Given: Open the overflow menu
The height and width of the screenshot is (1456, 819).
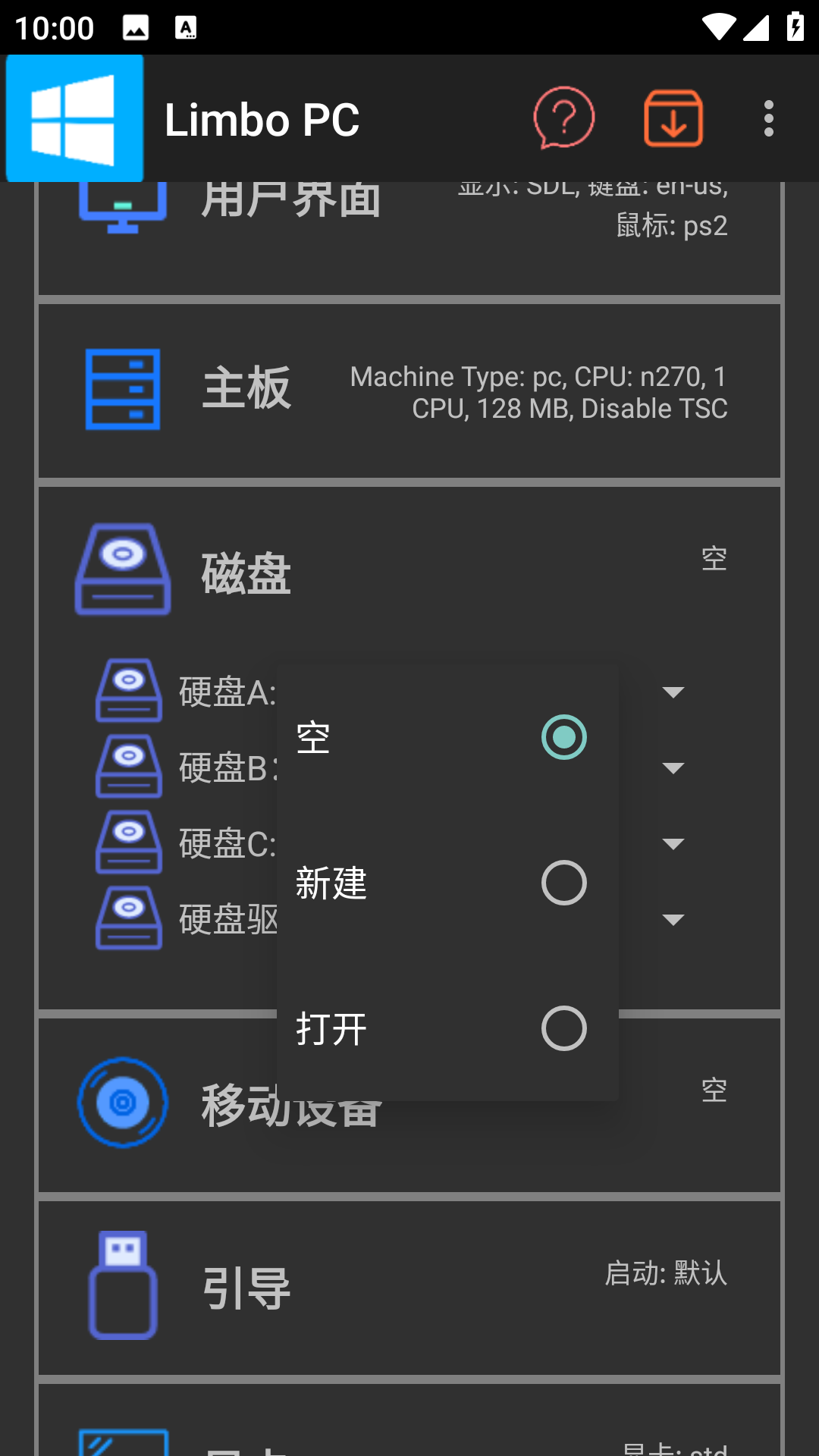Looking at the screenshot, I should click(x=768, y=118).
